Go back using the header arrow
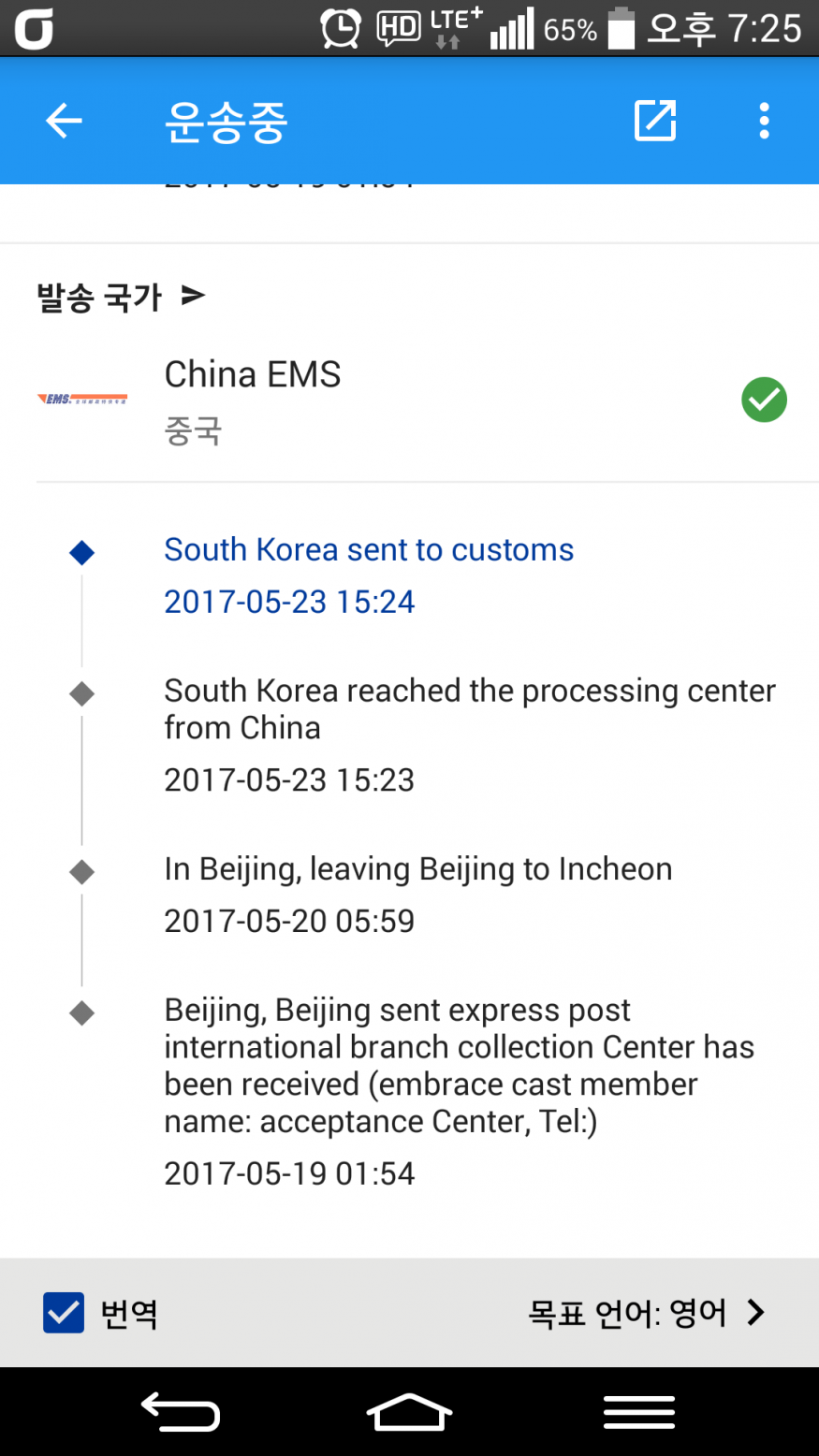 coord(64,121)
